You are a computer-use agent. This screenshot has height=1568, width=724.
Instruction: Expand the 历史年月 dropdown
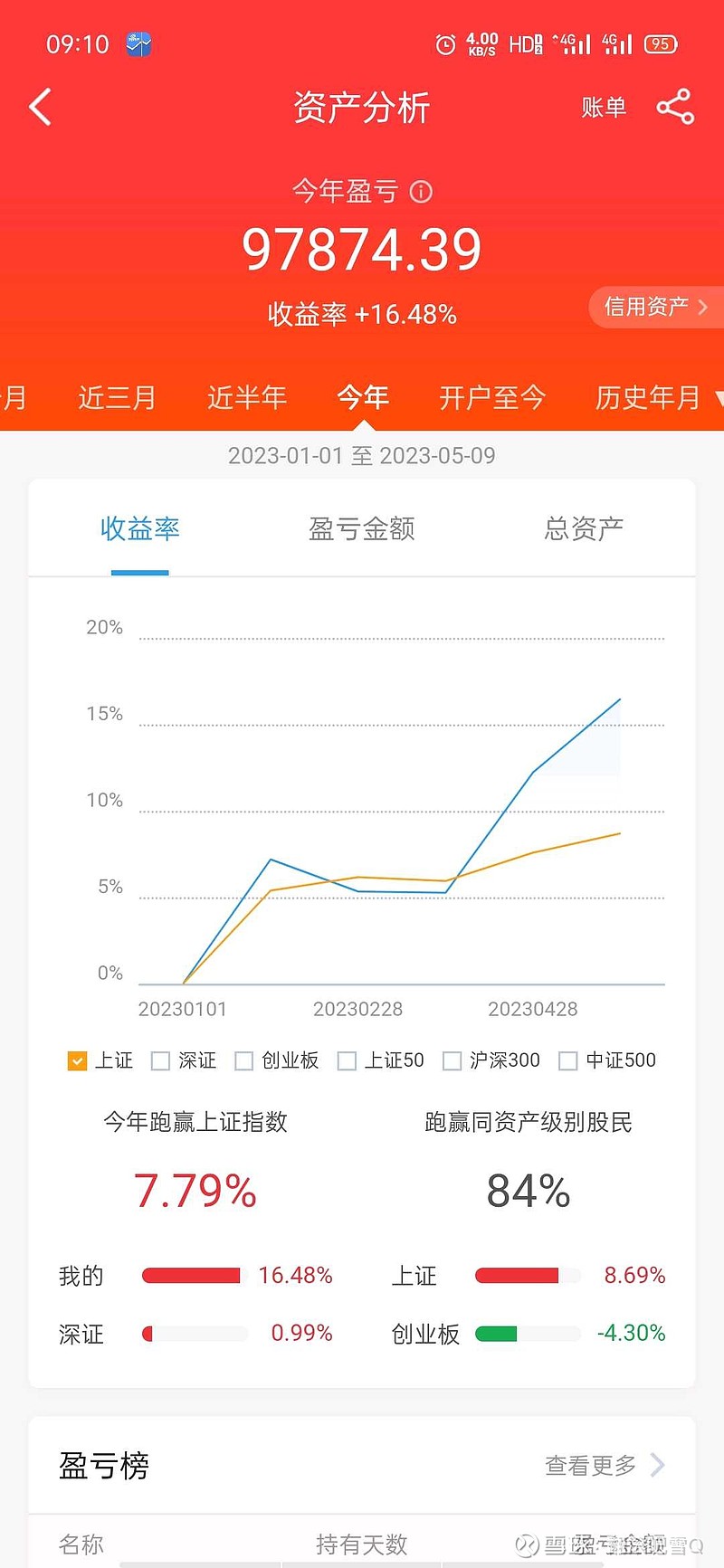click(659, 397)
